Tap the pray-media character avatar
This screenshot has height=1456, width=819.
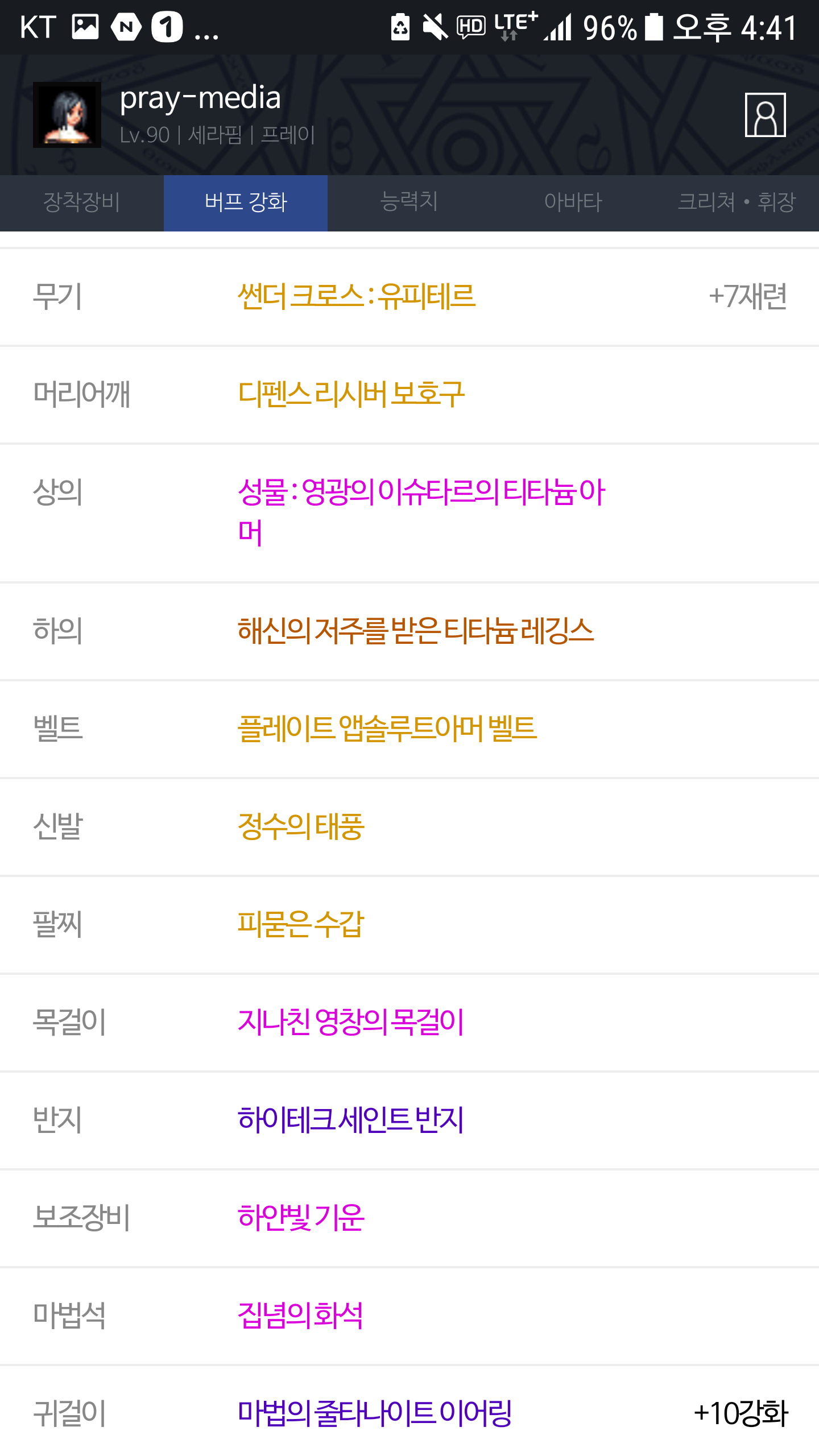click(67, 115)
